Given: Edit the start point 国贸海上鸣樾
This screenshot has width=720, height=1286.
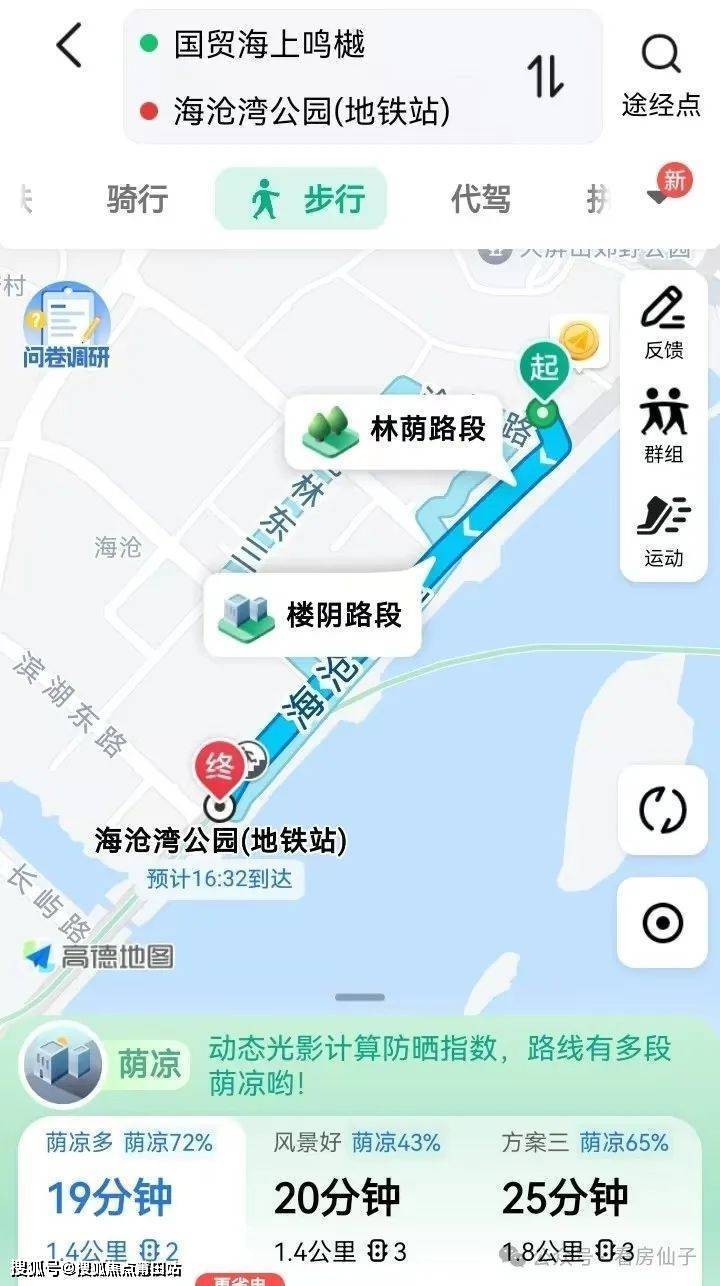Looking at the screenshot, I should 270,44.
